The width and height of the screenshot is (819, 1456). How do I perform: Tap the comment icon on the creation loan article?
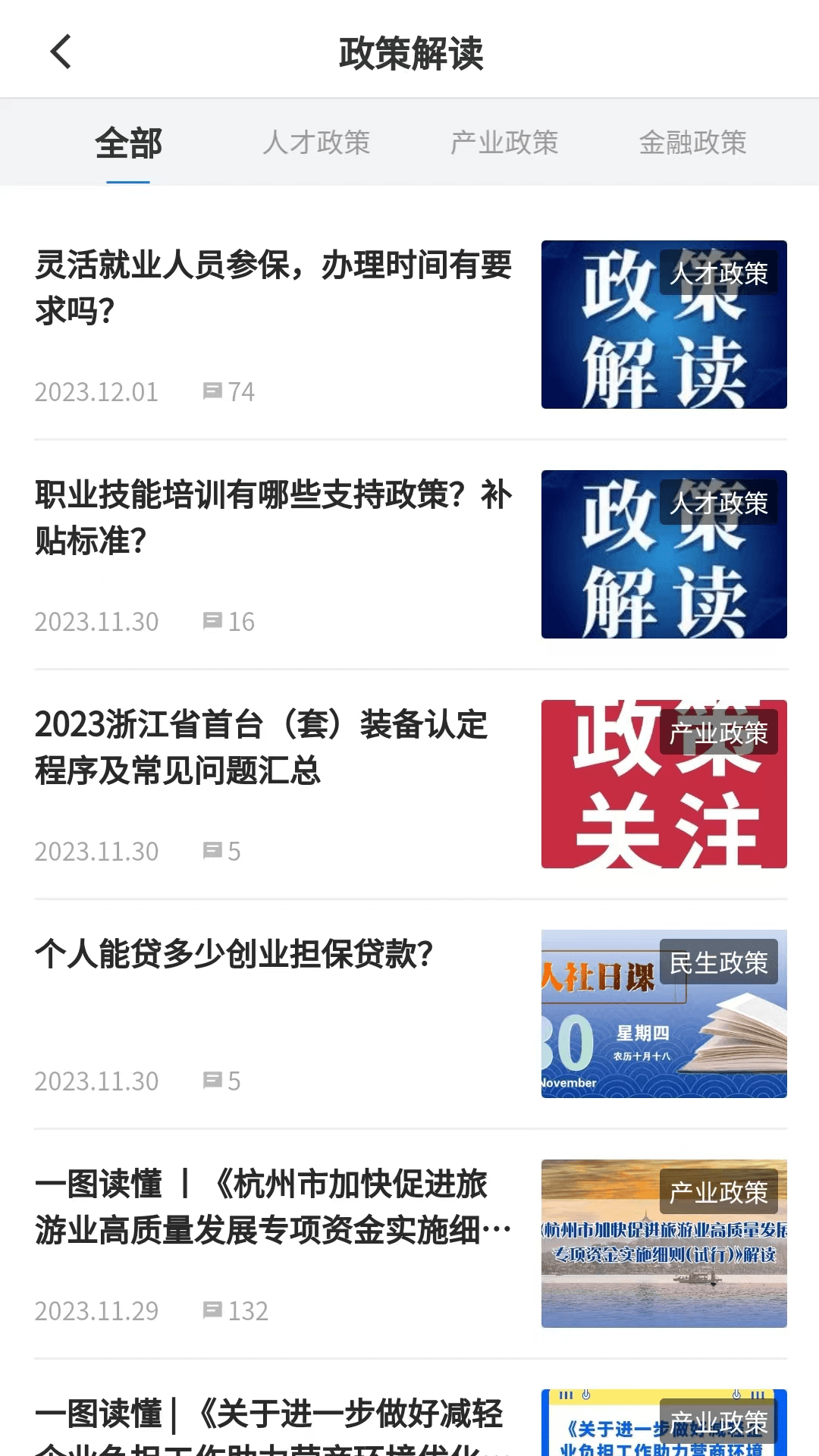213,1081
